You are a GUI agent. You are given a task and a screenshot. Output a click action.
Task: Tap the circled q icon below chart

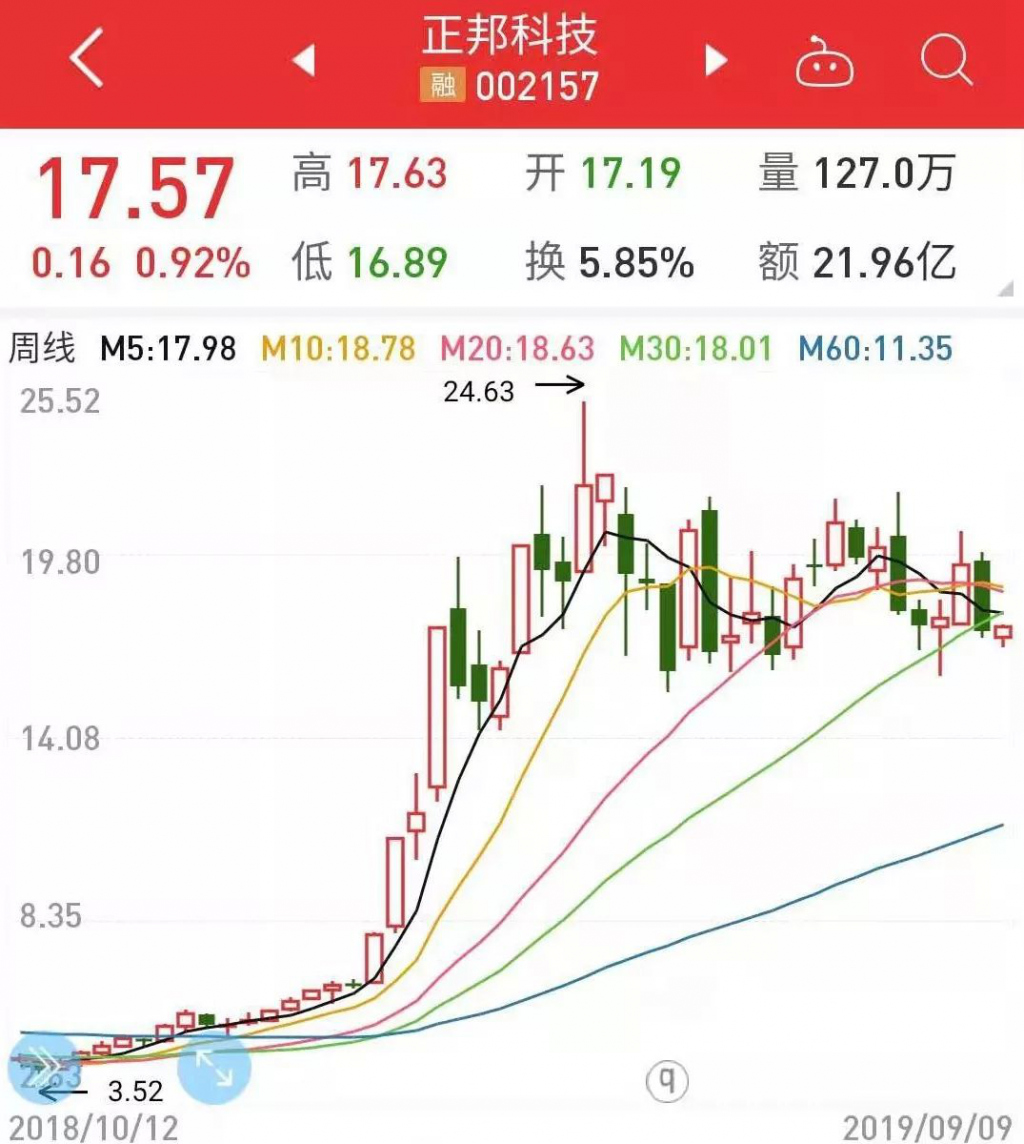[x=667, y=1080]
